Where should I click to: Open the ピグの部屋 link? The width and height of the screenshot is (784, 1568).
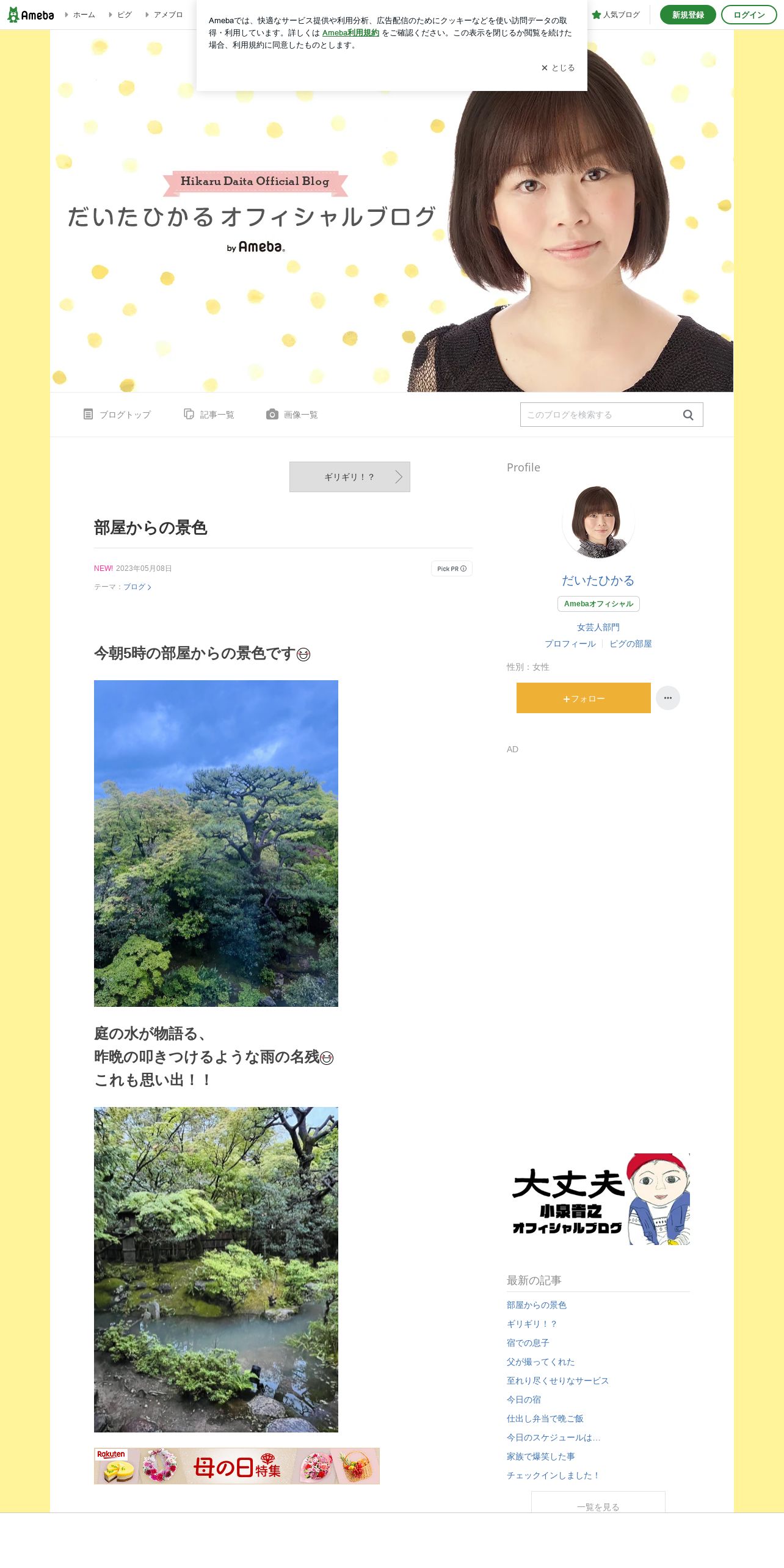[x=631, y=644]
